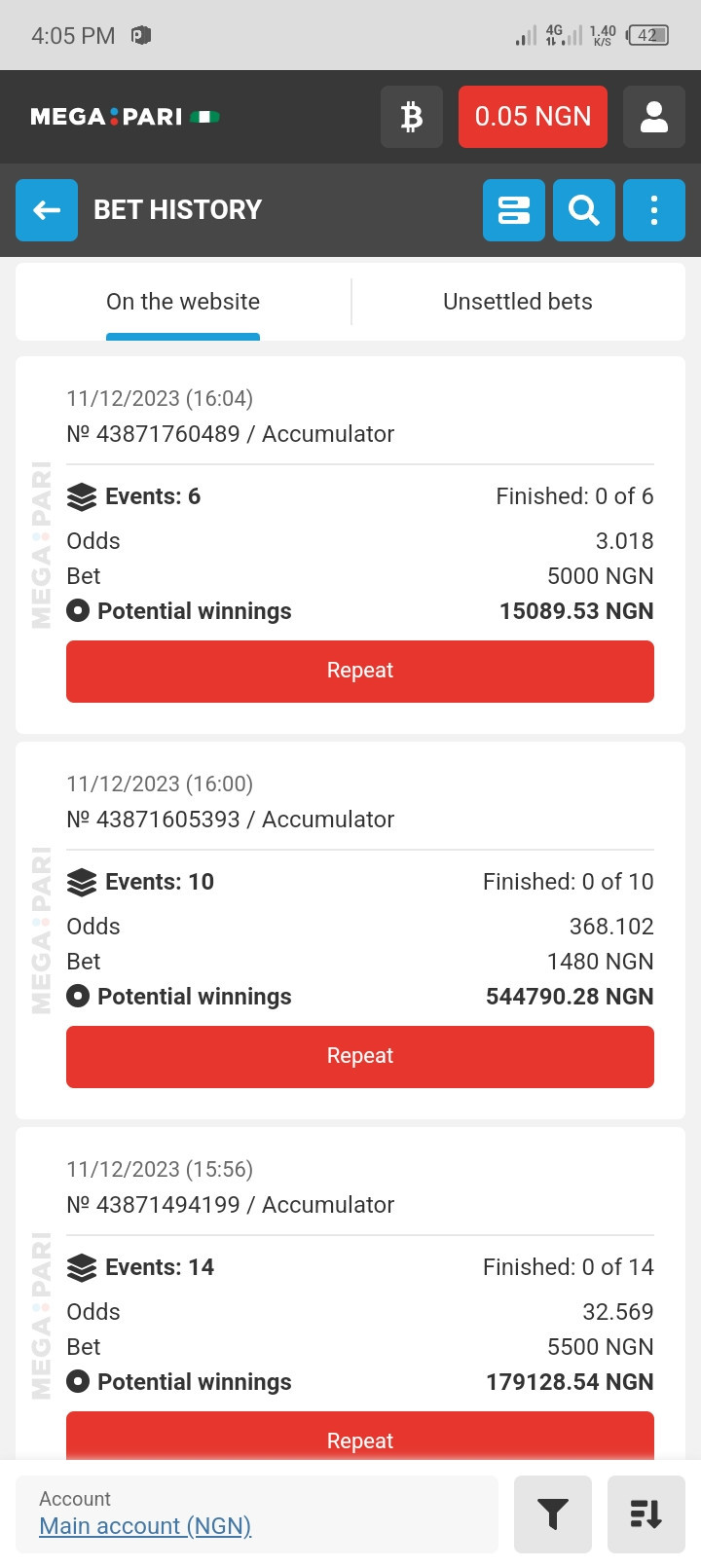Repeat the 10-event accumulator bet
The height and width of the screenshot is (1568, 701).
[x=360, y=1056]
